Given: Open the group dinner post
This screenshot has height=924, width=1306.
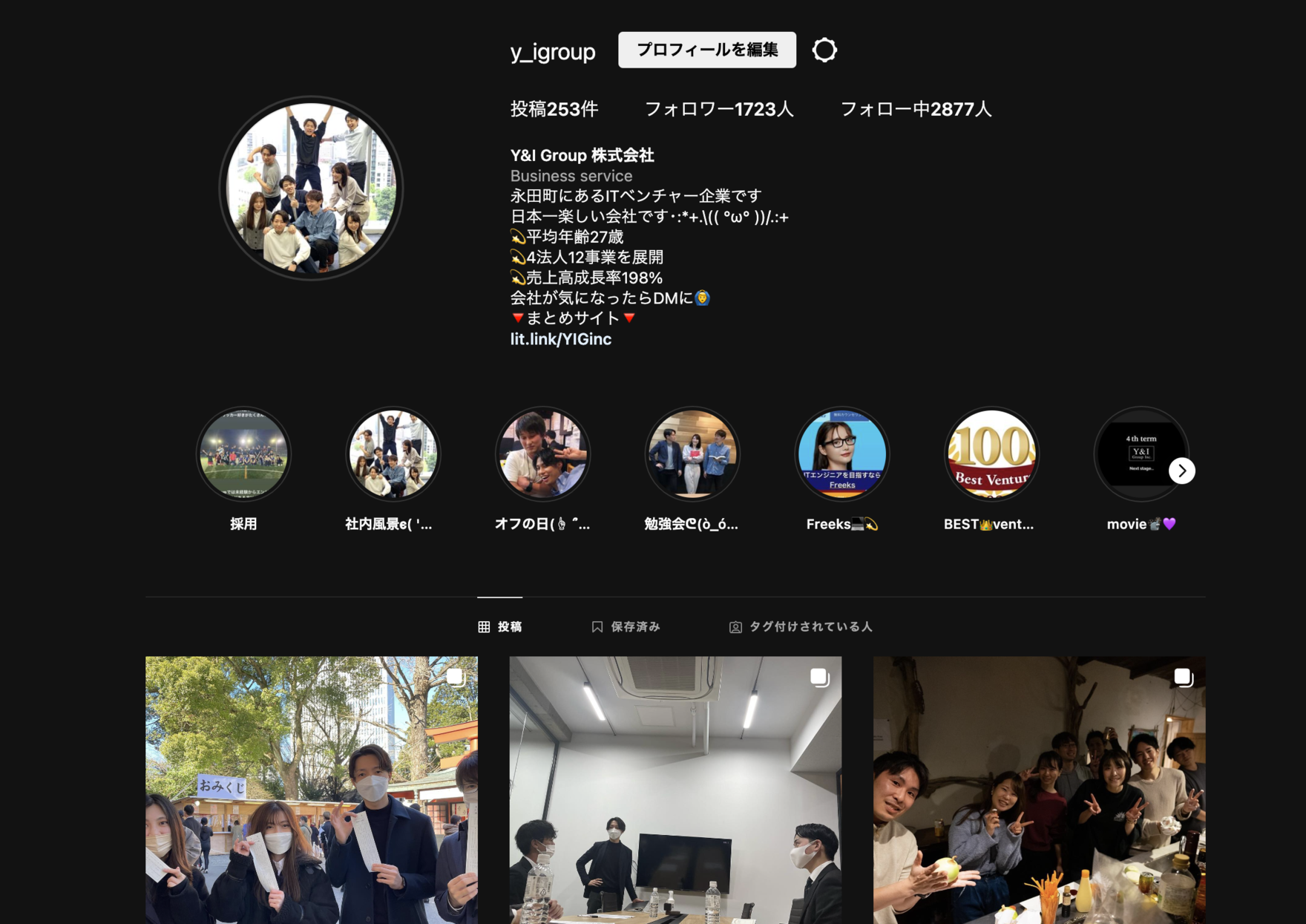Looking at the screenshot, I should [1039, 790].
